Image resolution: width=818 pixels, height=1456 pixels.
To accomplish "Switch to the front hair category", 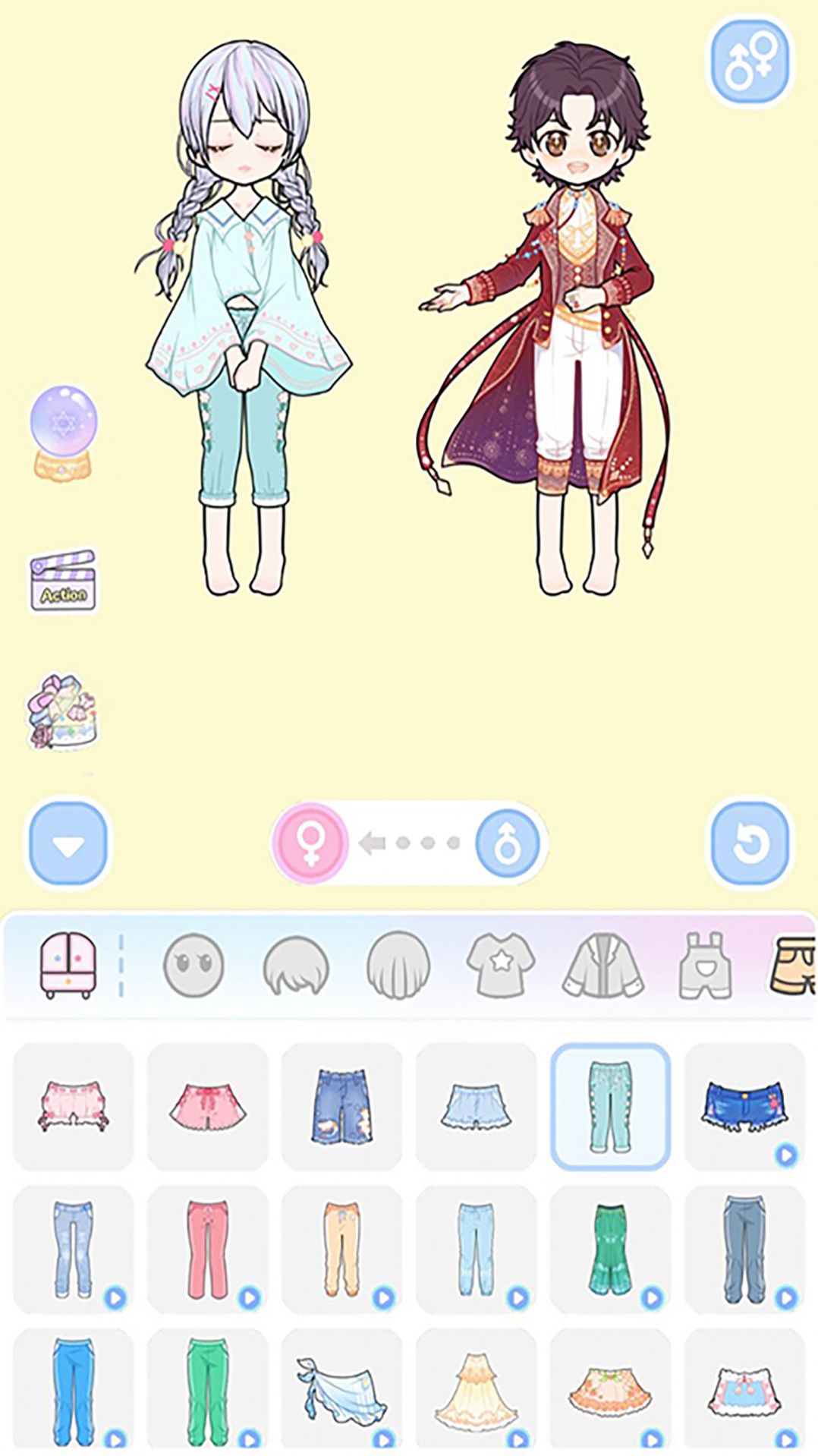I will (296, 966).
